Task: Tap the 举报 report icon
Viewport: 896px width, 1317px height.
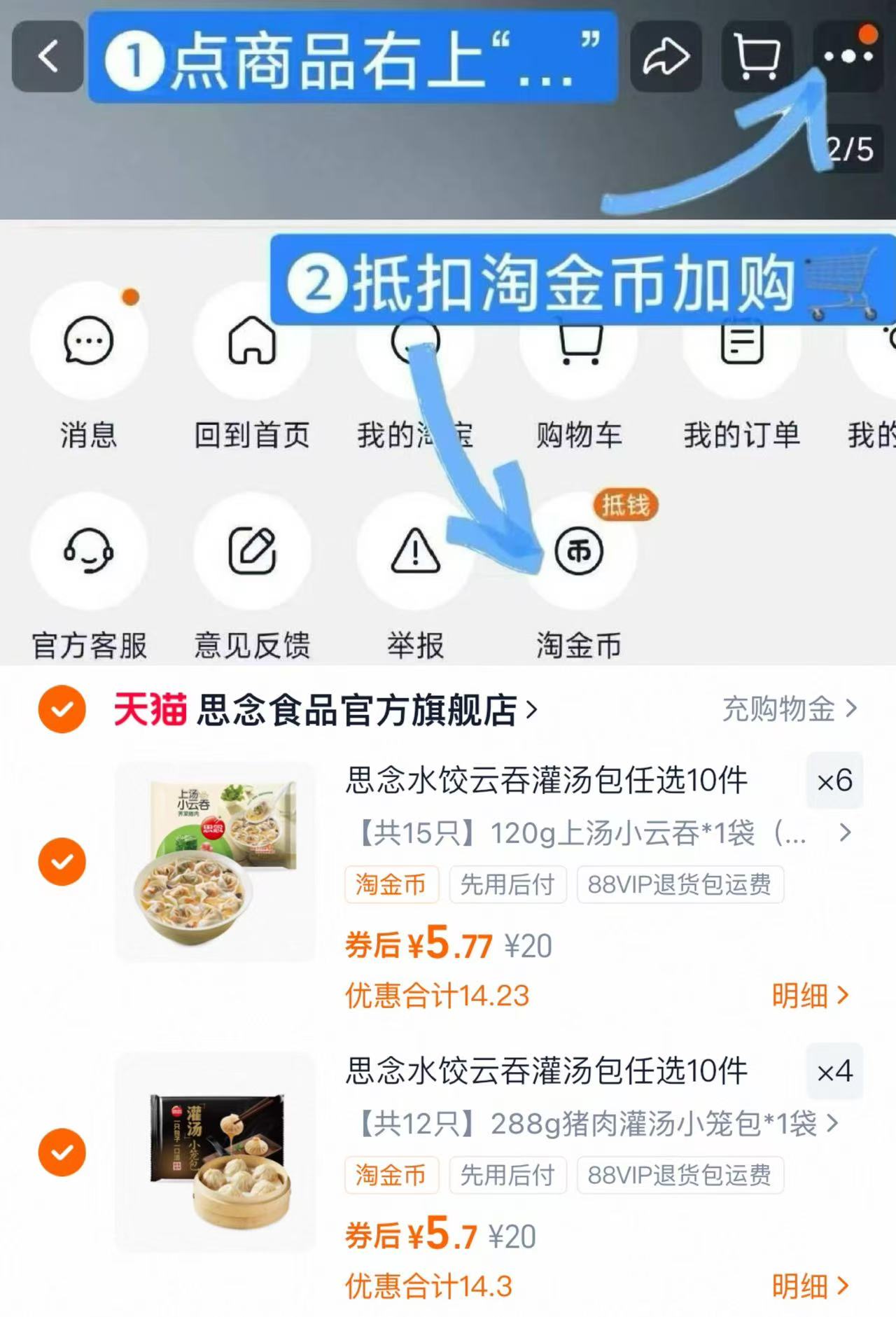Action: click(414, 552)
